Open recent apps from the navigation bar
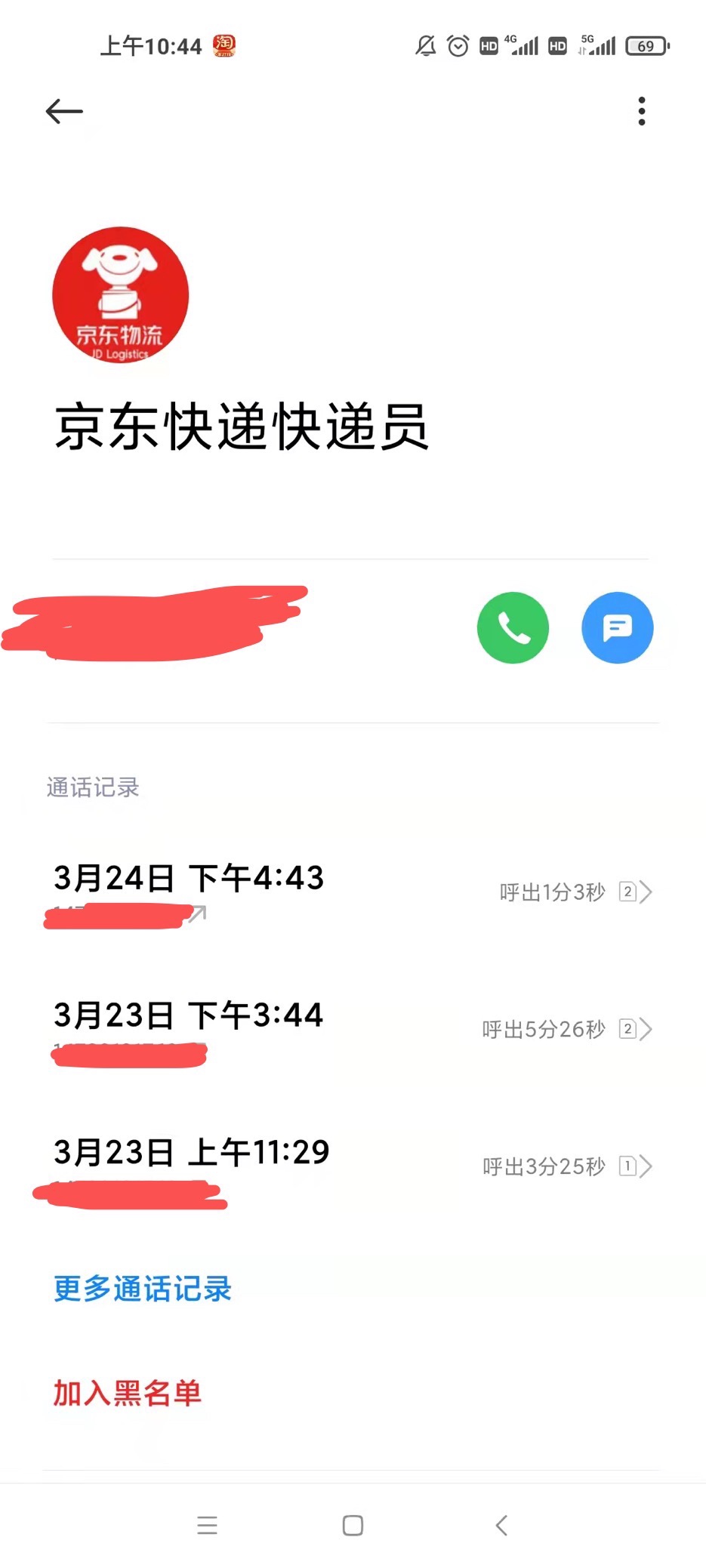 click(207, 1525)
